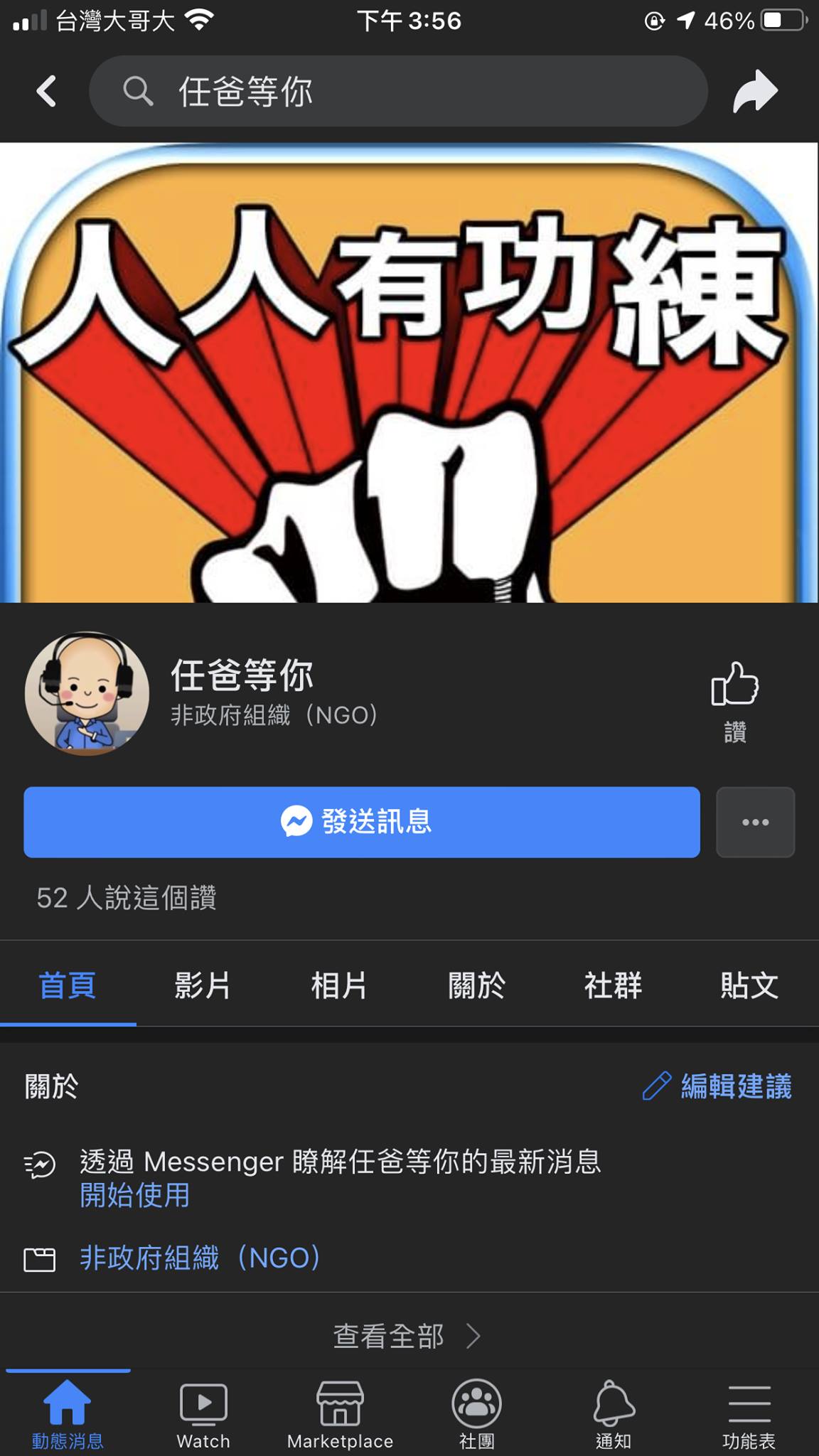819x1456 pixels.
Task: Tap the 發送訊息 button
Action: click(x=361, y=822)
